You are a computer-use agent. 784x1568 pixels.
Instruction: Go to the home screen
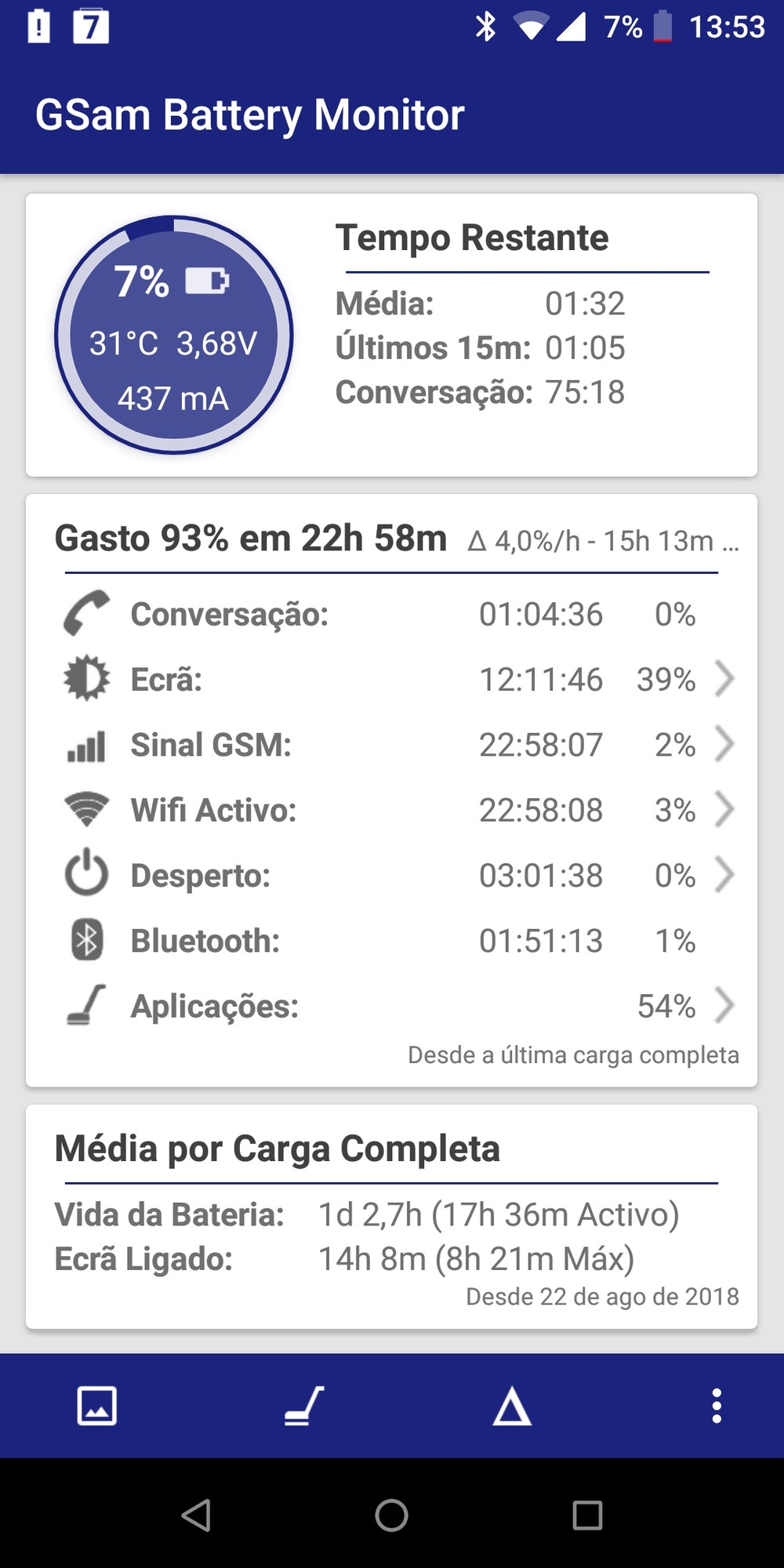391,1515
